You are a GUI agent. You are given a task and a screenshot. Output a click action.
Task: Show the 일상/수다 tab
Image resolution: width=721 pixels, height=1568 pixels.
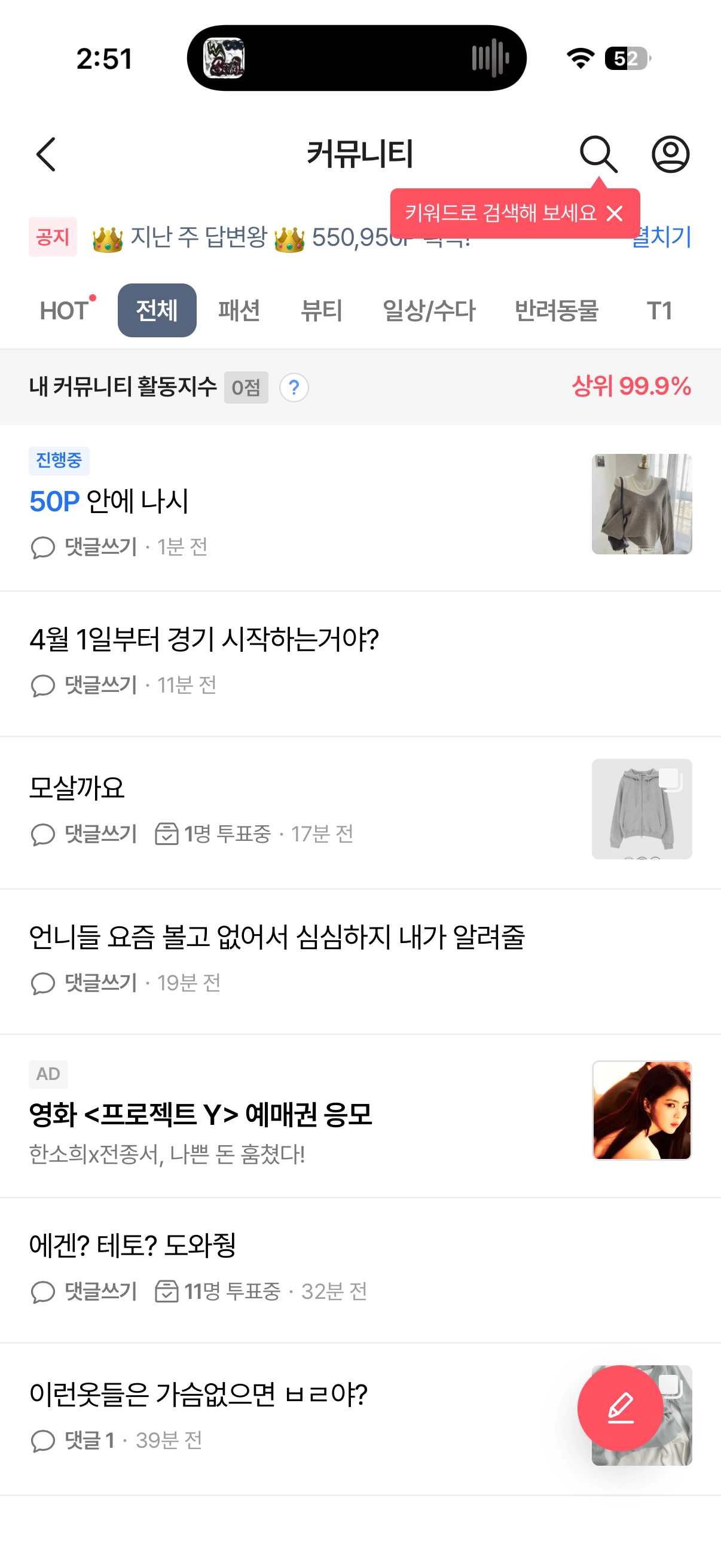(x=429, y=310)
